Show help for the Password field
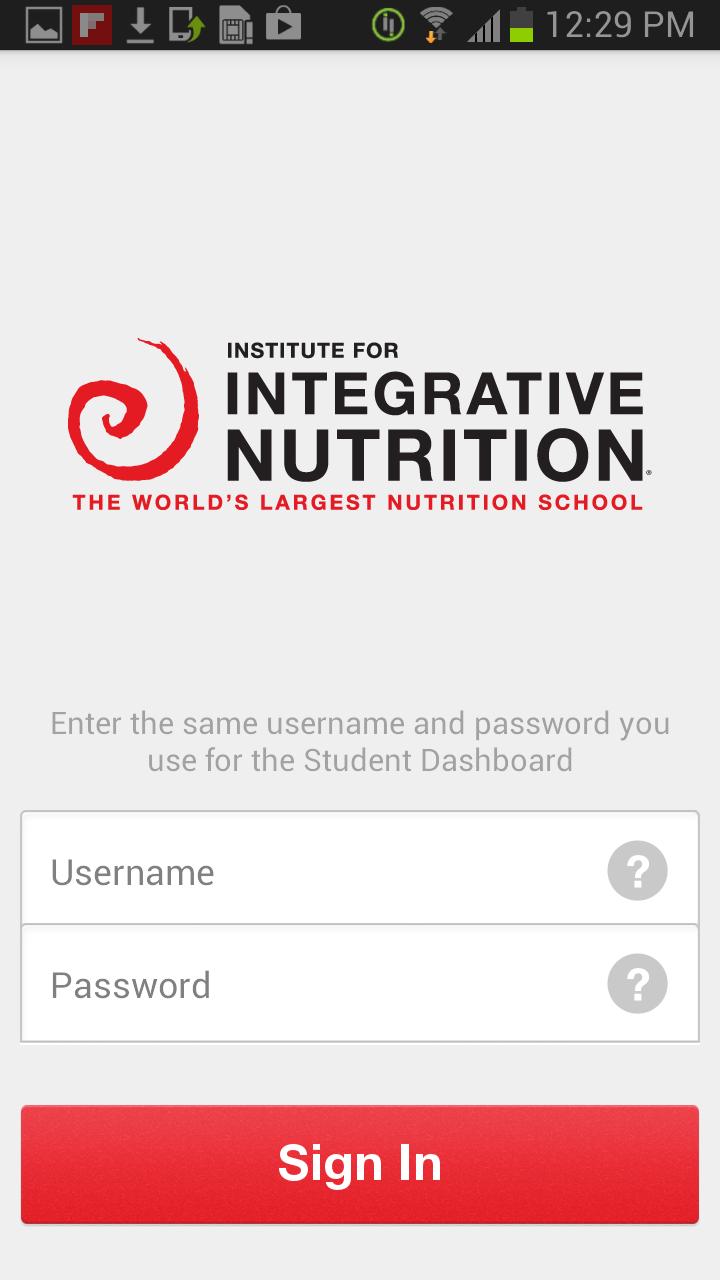This screenshot has width=720, height=1280. pyautogui.click(x=637, y=984)
